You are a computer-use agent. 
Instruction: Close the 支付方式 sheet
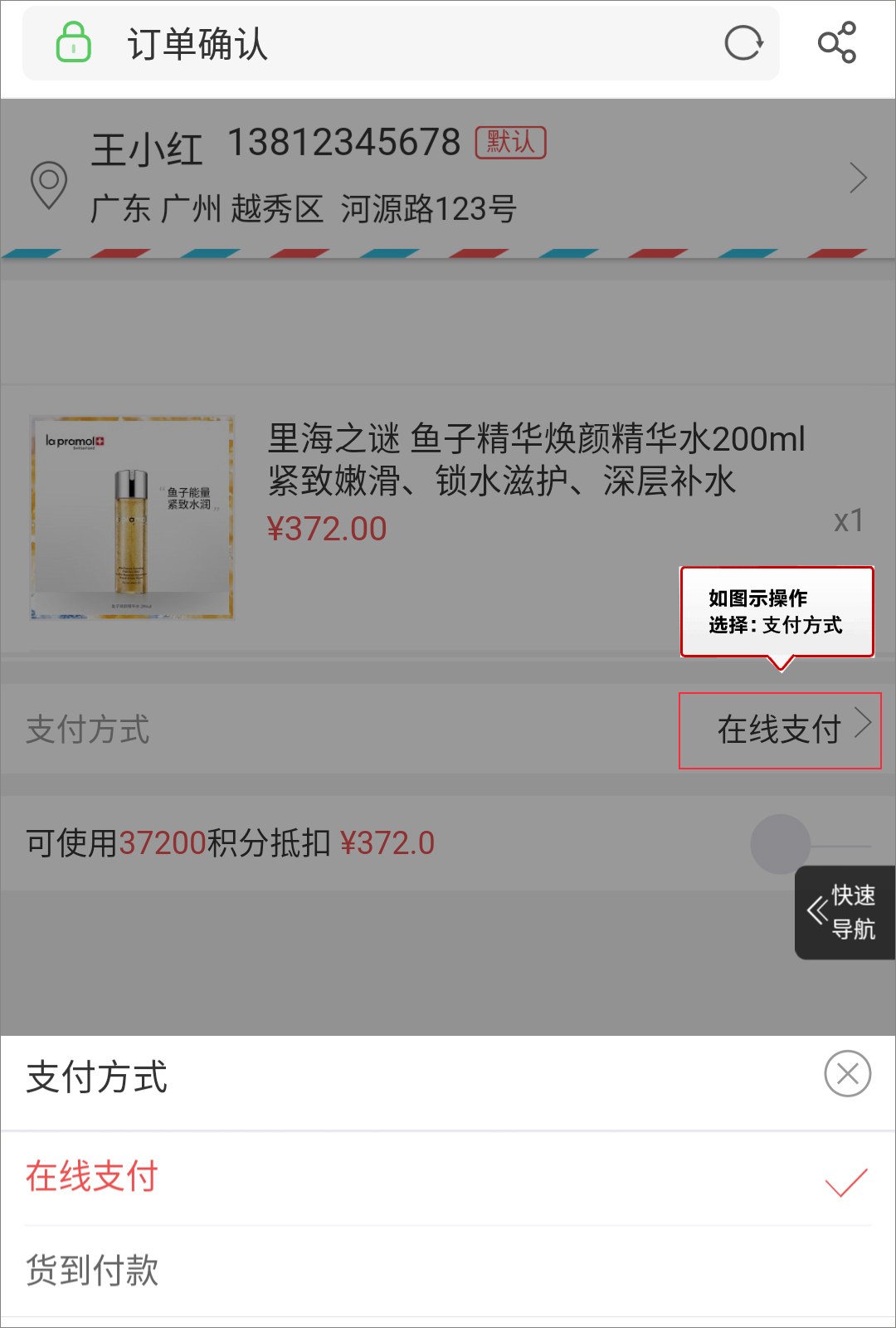pyautogui.click(x=847, y=1074)
